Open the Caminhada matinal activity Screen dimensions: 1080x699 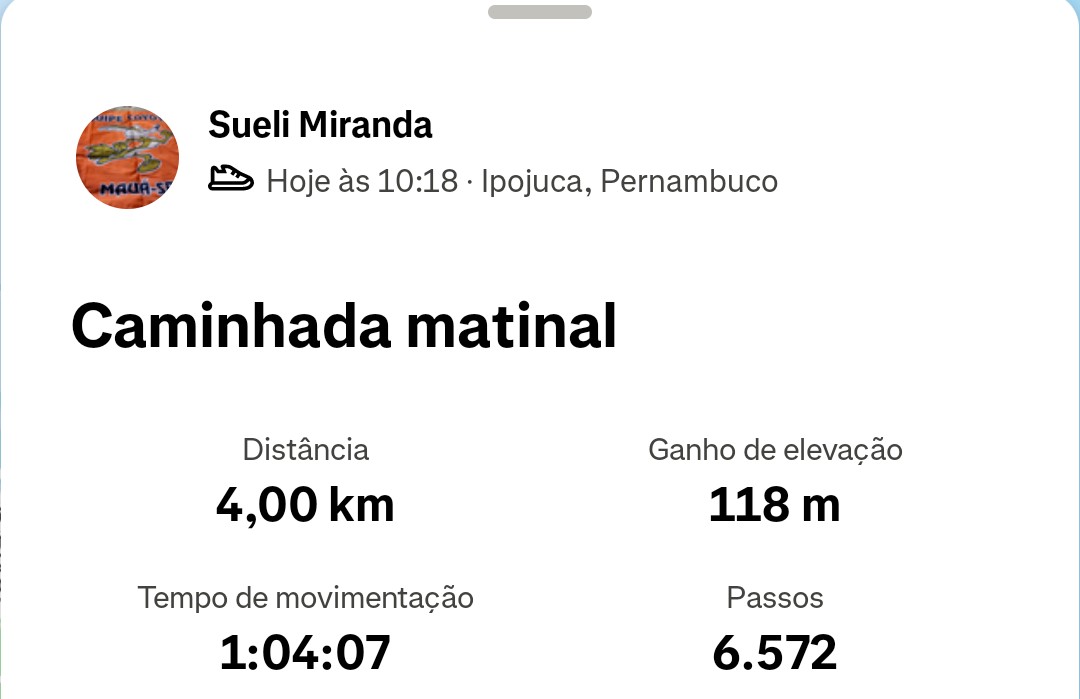pyautogui.click(x=344, y=326)
